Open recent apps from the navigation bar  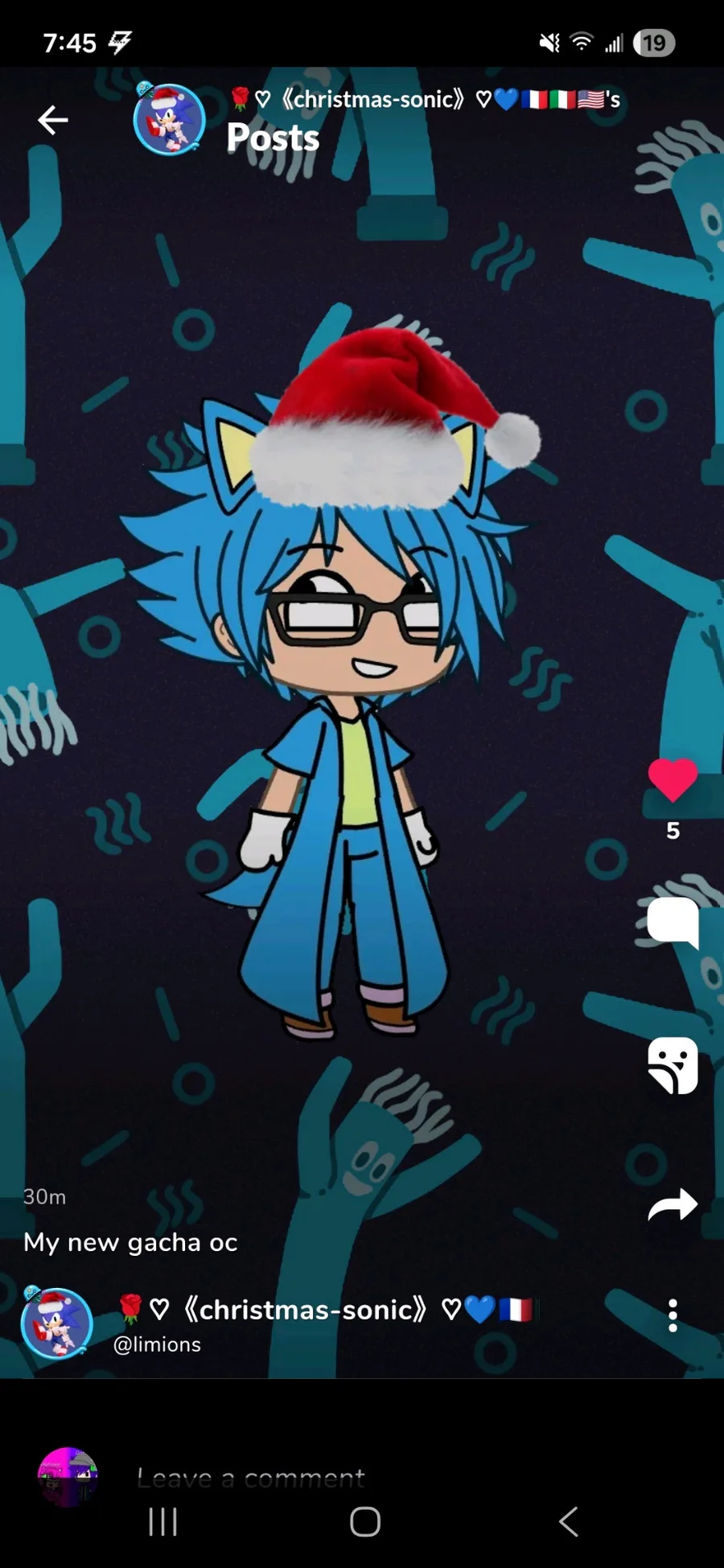[162, 1521]
